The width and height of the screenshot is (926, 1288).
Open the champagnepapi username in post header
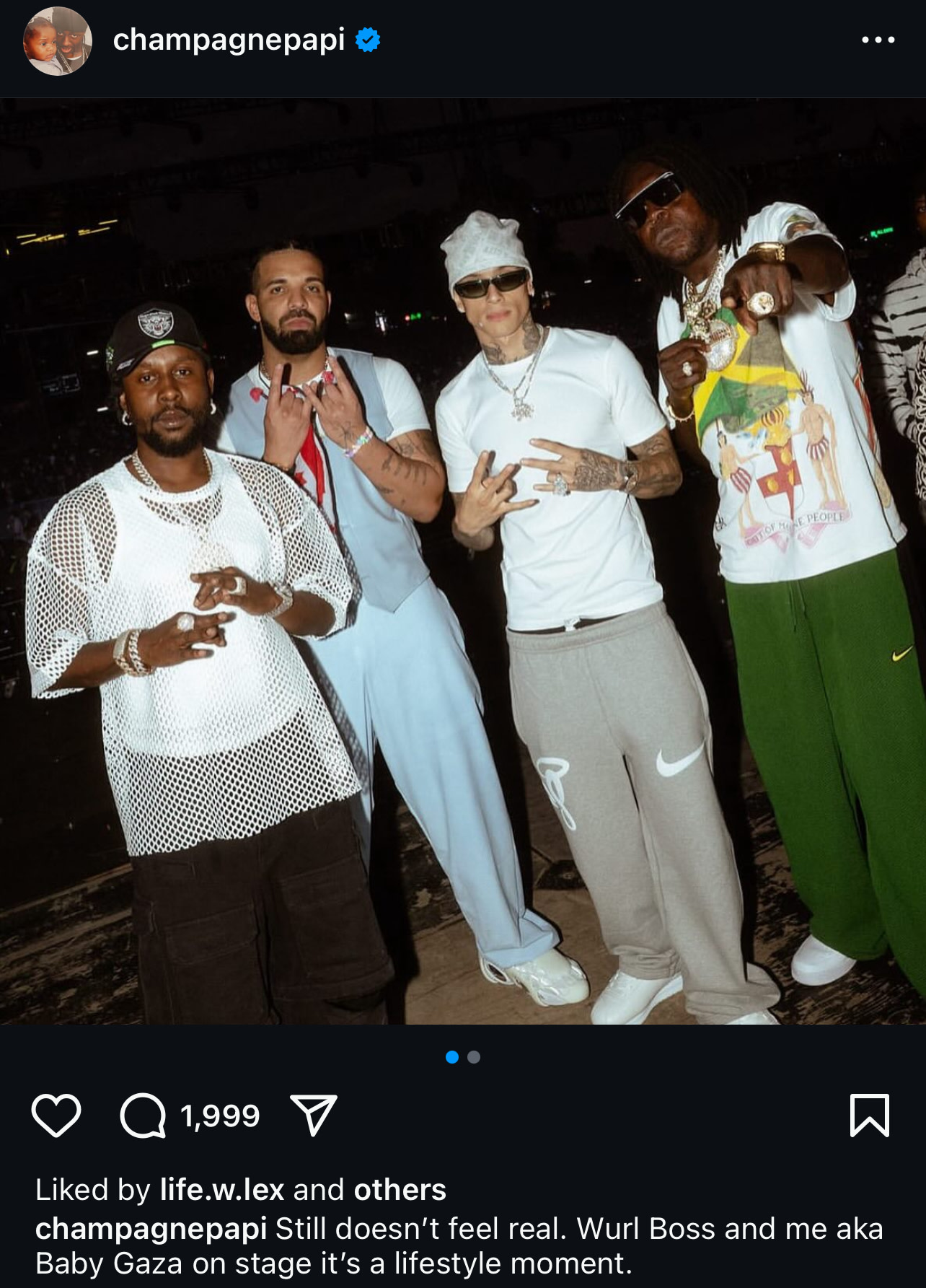229,40
